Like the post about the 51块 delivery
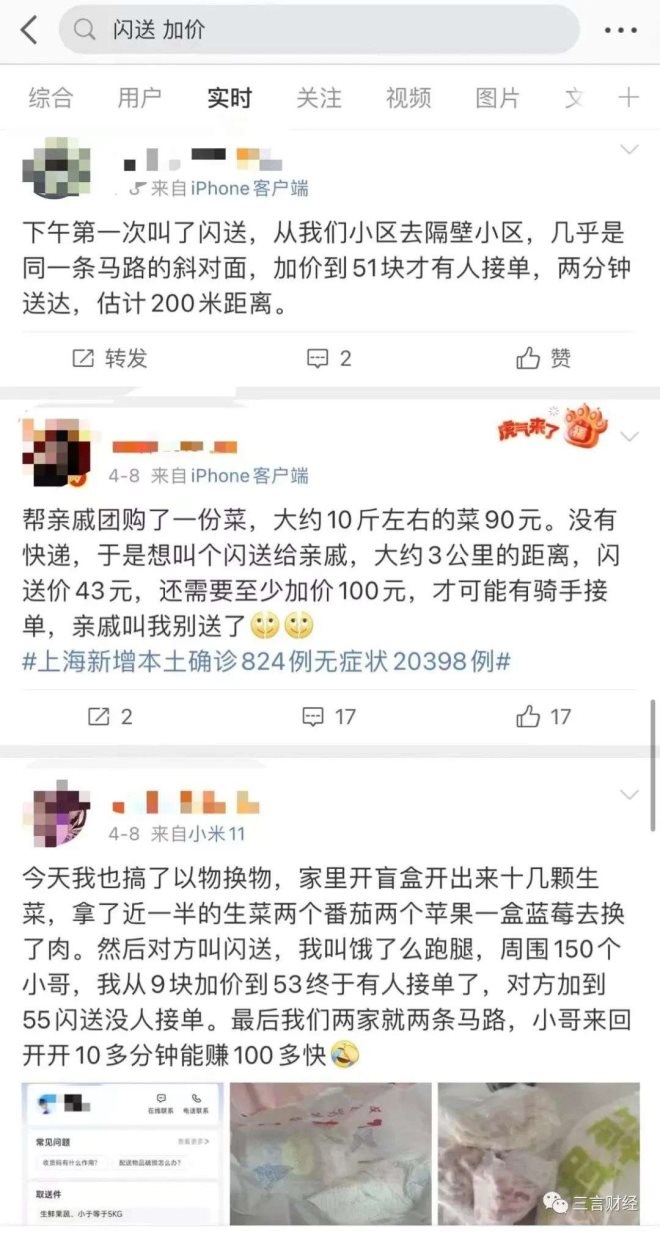660x1233 pixels. click(x=545, y=357)
